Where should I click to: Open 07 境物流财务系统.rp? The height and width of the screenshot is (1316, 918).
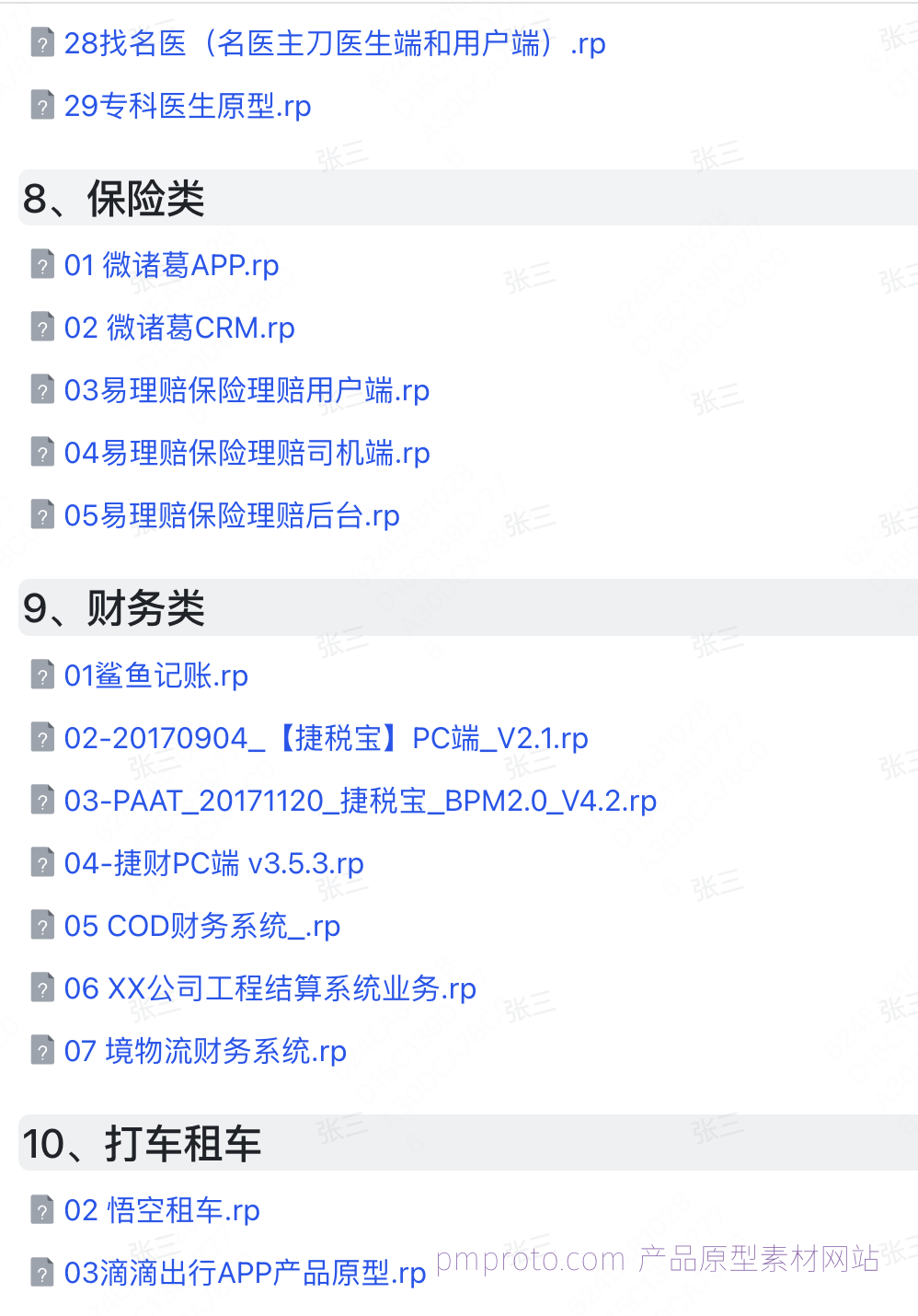click(x=205, y=1051)
